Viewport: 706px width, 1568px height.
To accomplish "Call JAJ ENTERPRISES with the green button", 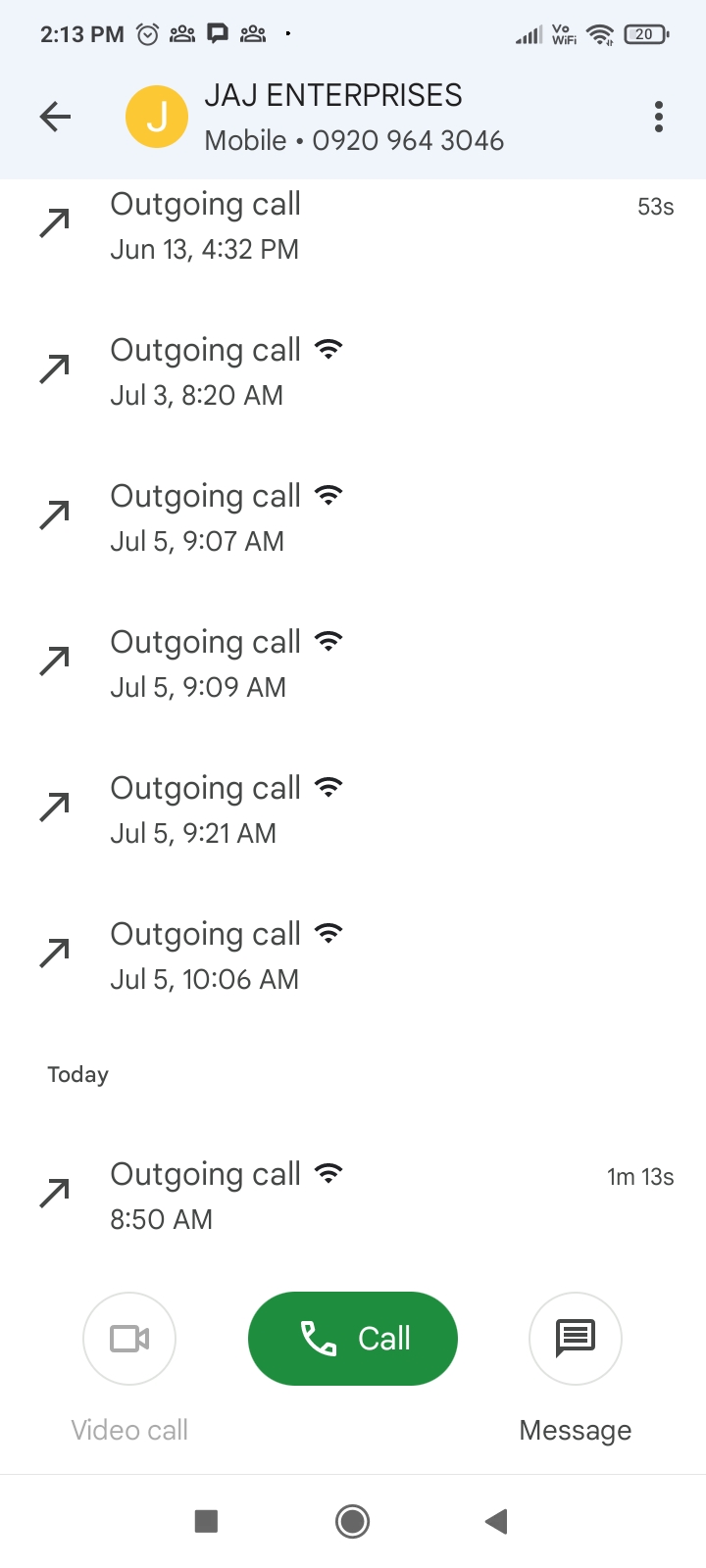I will [353, 1338].
